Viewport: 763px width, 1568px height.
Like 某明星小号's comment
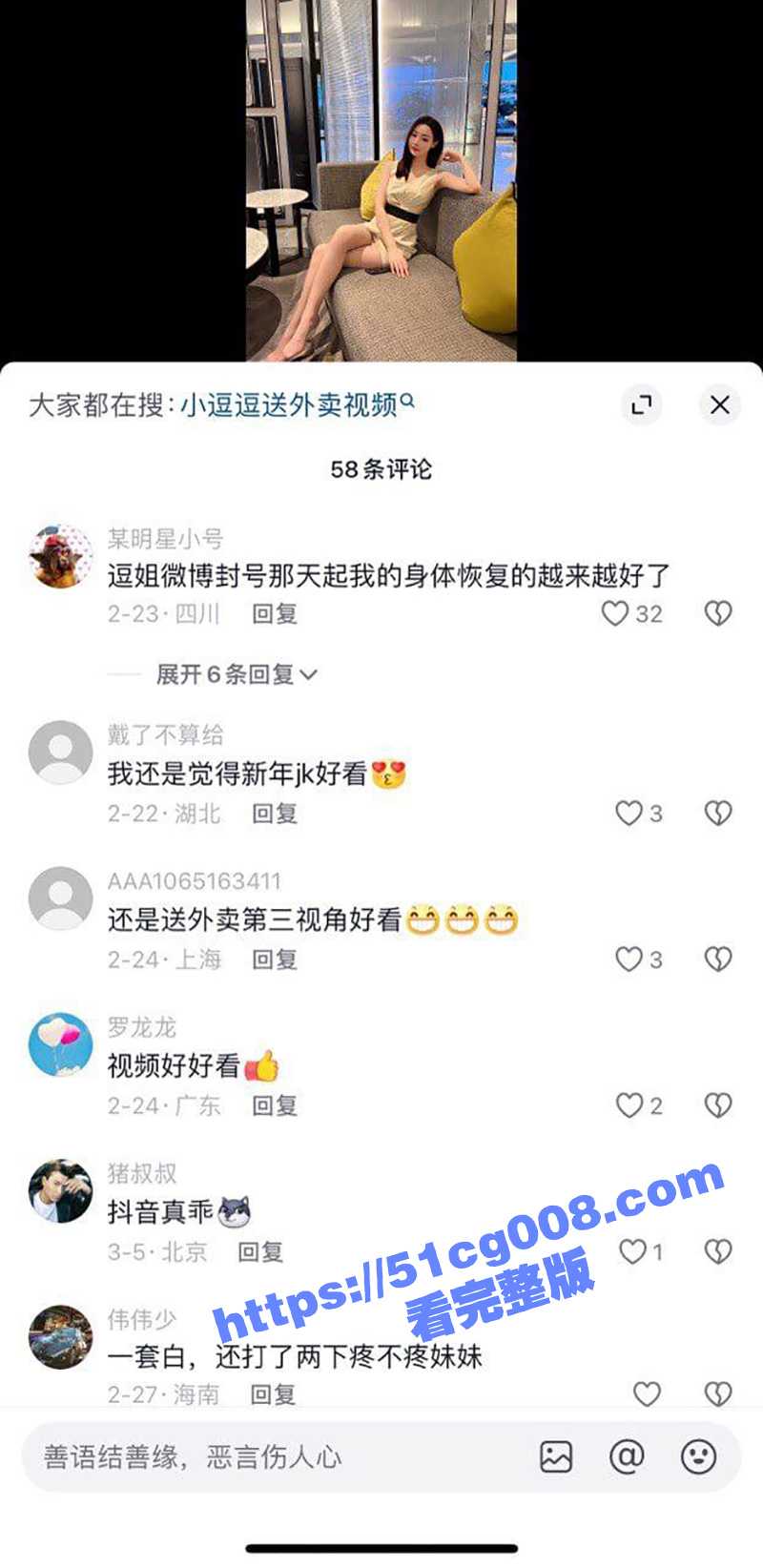click(616, 613)
